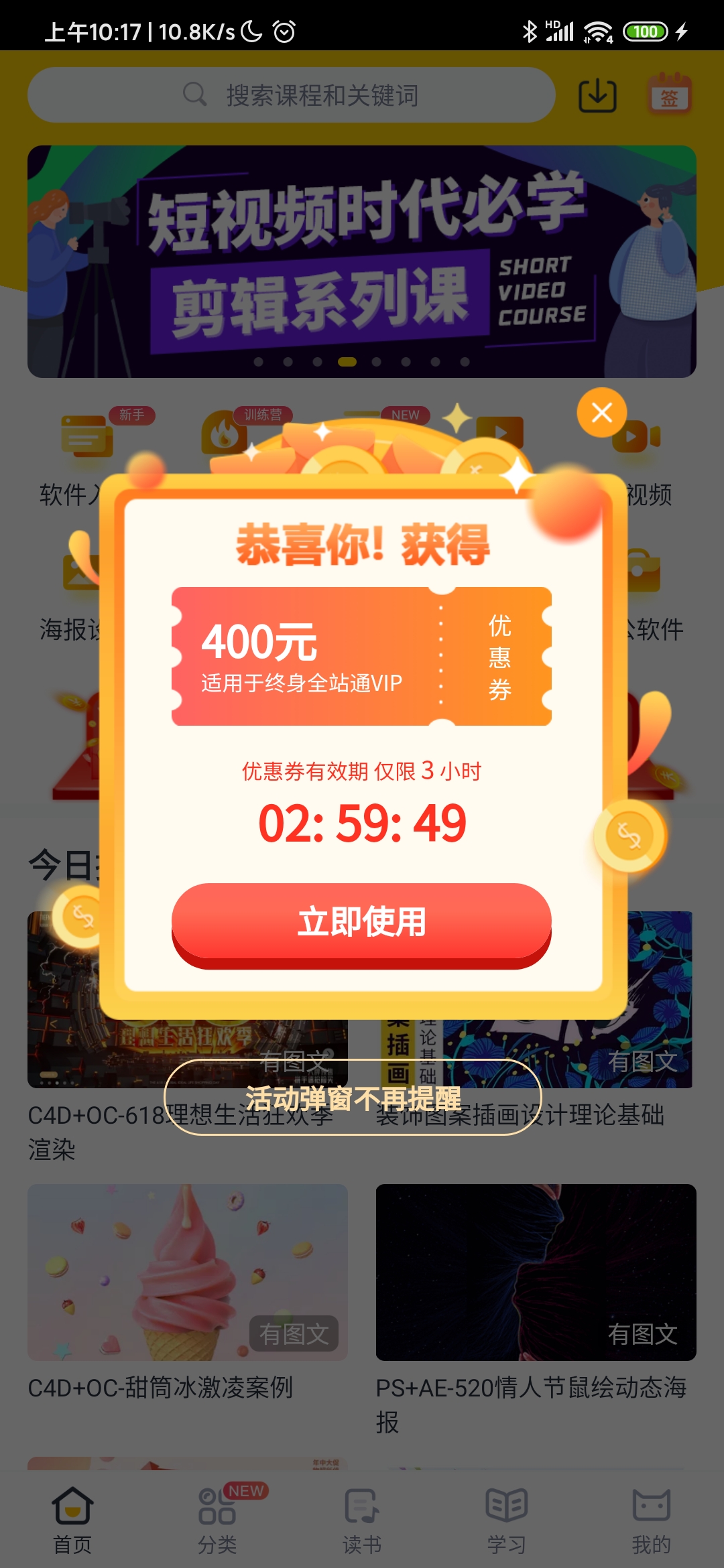Open the daily sign-in calendar icon
This screenshot has width=724, height=1568.
tap(669, 94)
